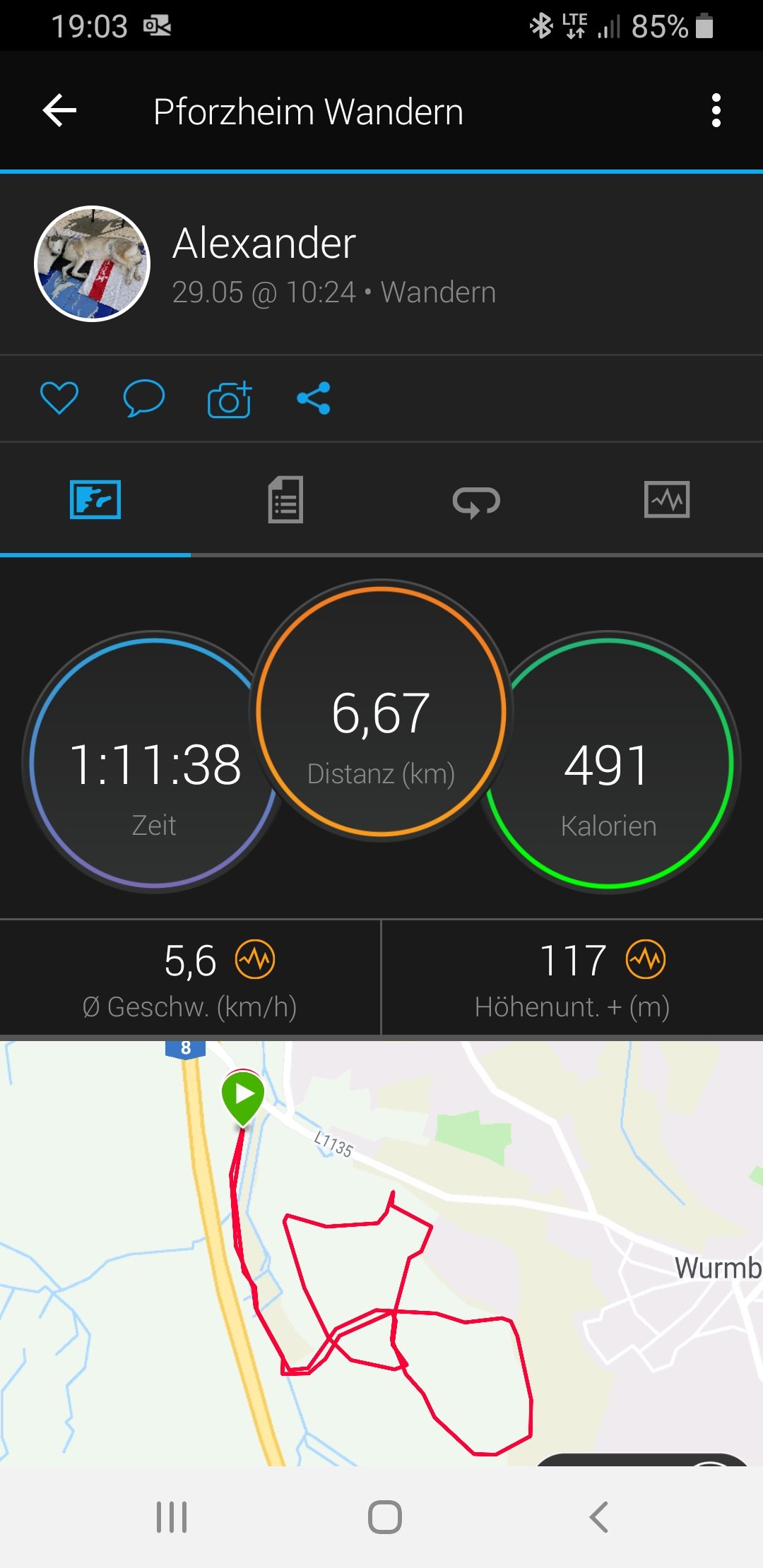Screen dimensions: 763x1568
Task: Go back using the arrow icon
Action: pyautogui.click(x=60, y=111)
